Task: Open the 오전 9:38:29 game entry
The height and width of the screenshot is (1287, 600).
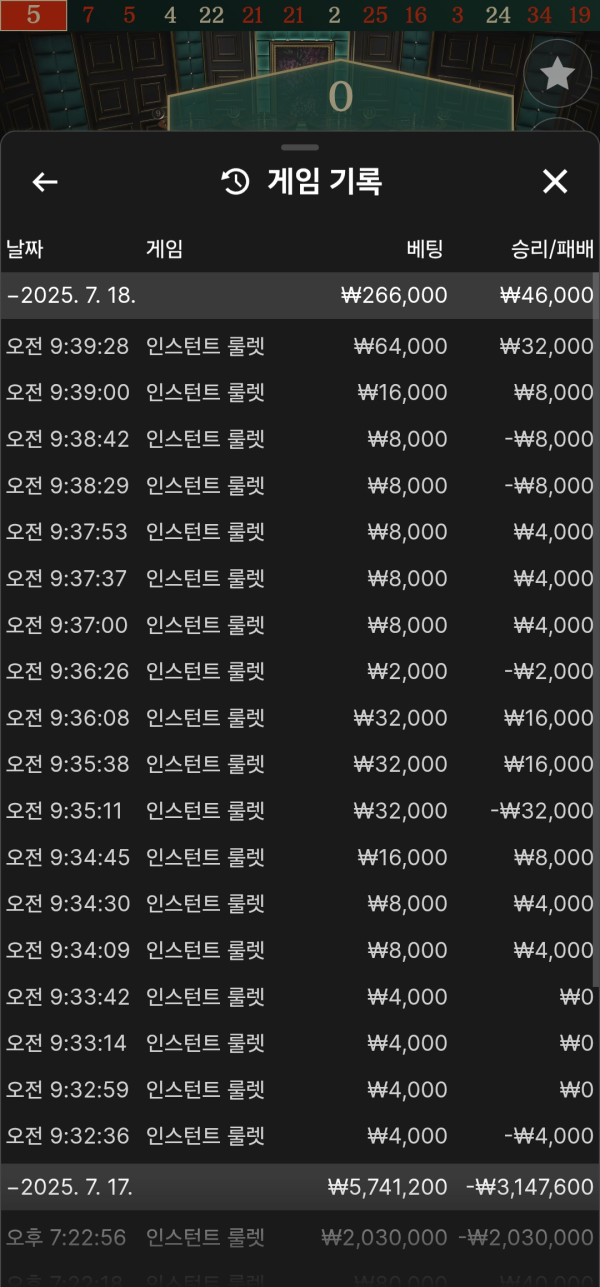Action: click(300, 485)
